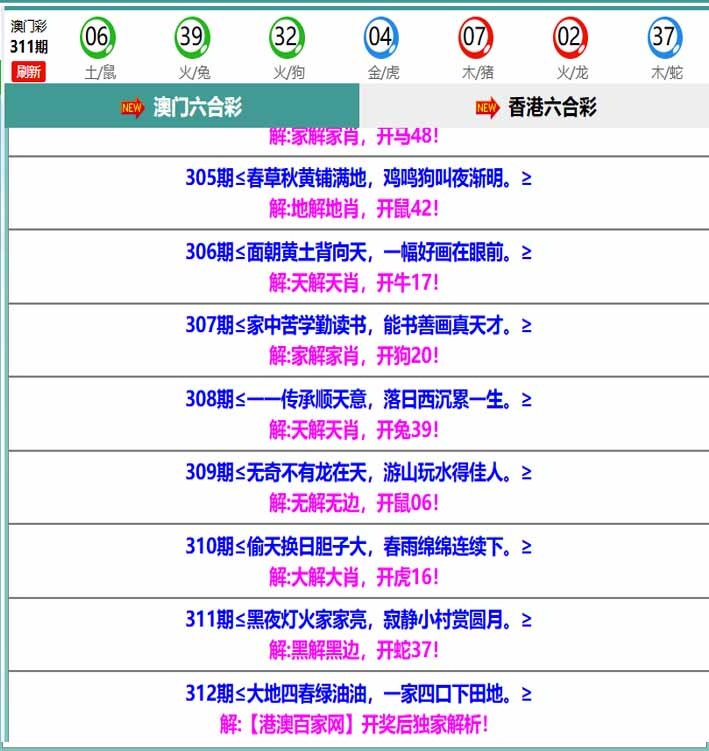Screen dimensions: 709x751
Task: Tap the red 刷新 refresh button
Action: [x=28, y=72]
